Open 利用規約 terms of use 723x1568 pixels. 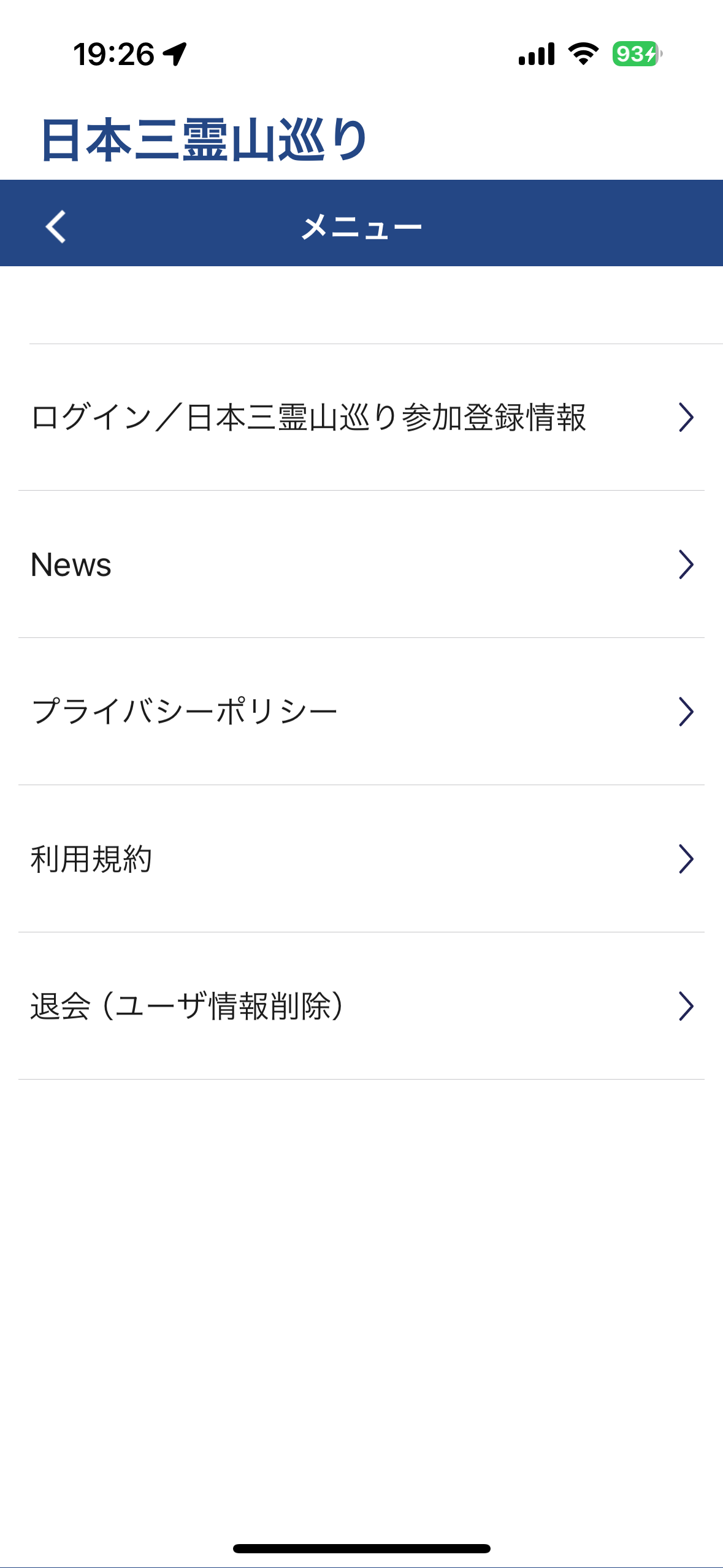click(361, 859)
